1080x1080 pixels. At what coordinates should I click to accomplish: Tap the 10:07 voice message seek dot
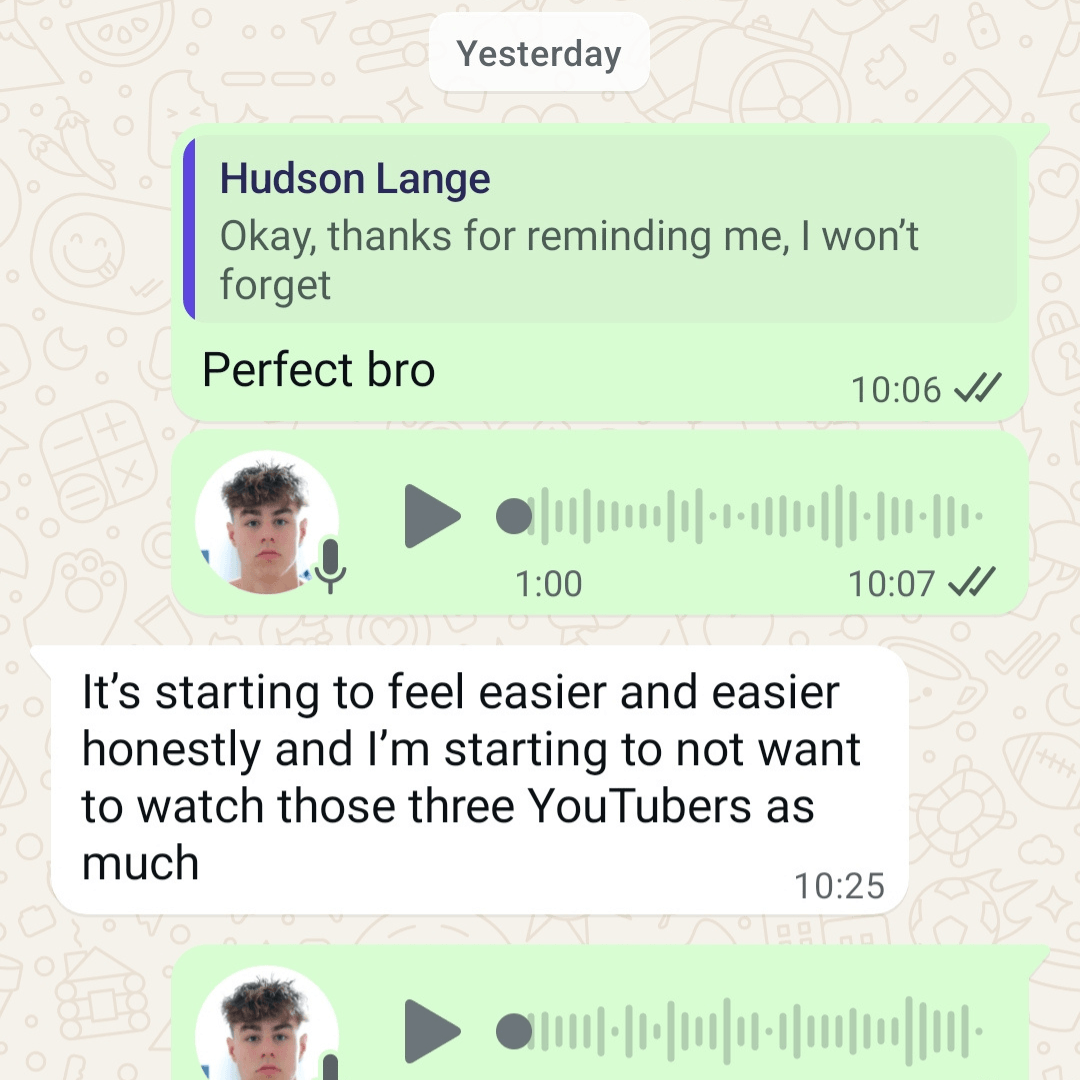tap(514, 517)
